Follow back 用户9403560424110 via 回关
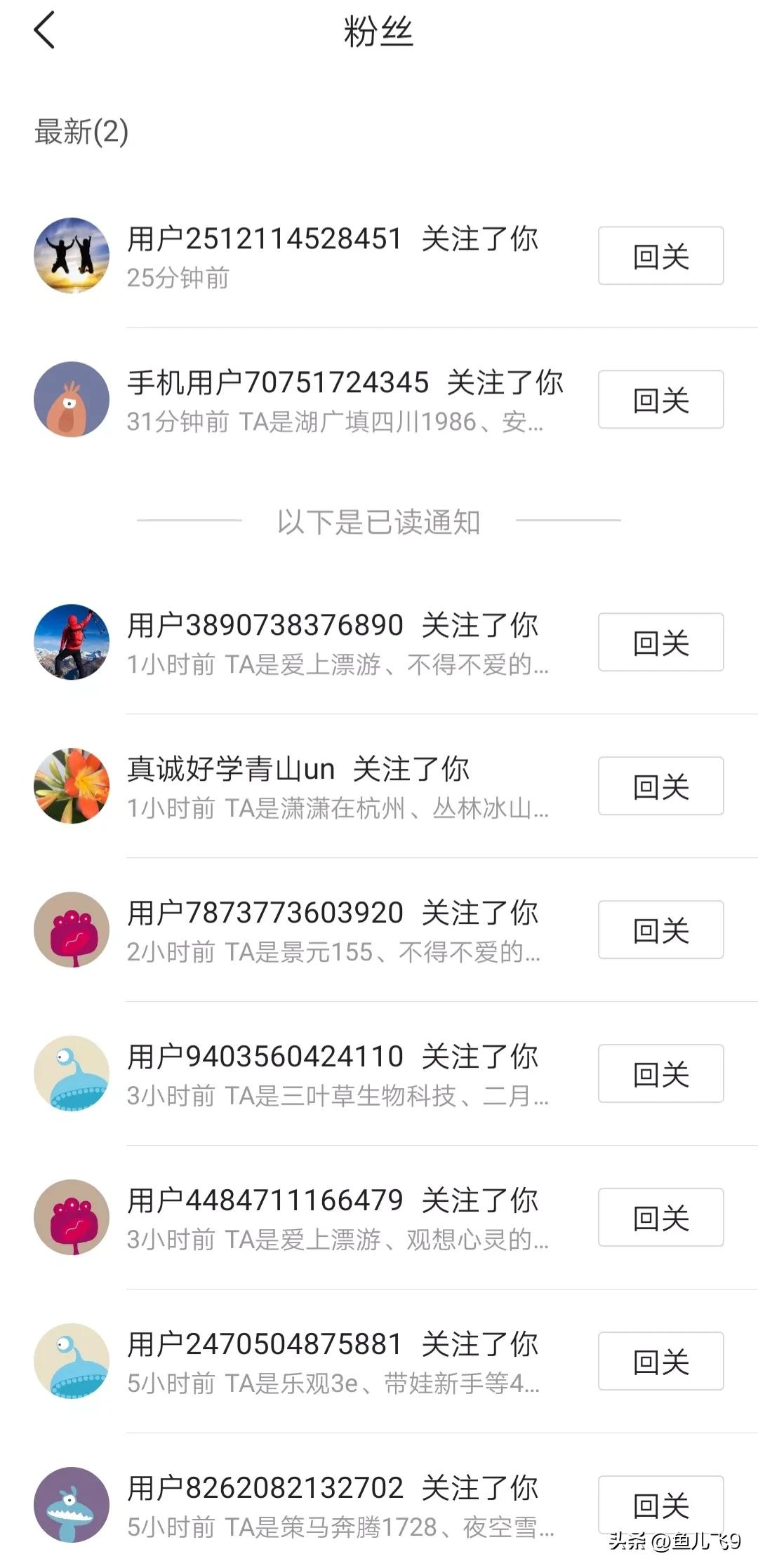758x1568 pixels. [660, 1072]
